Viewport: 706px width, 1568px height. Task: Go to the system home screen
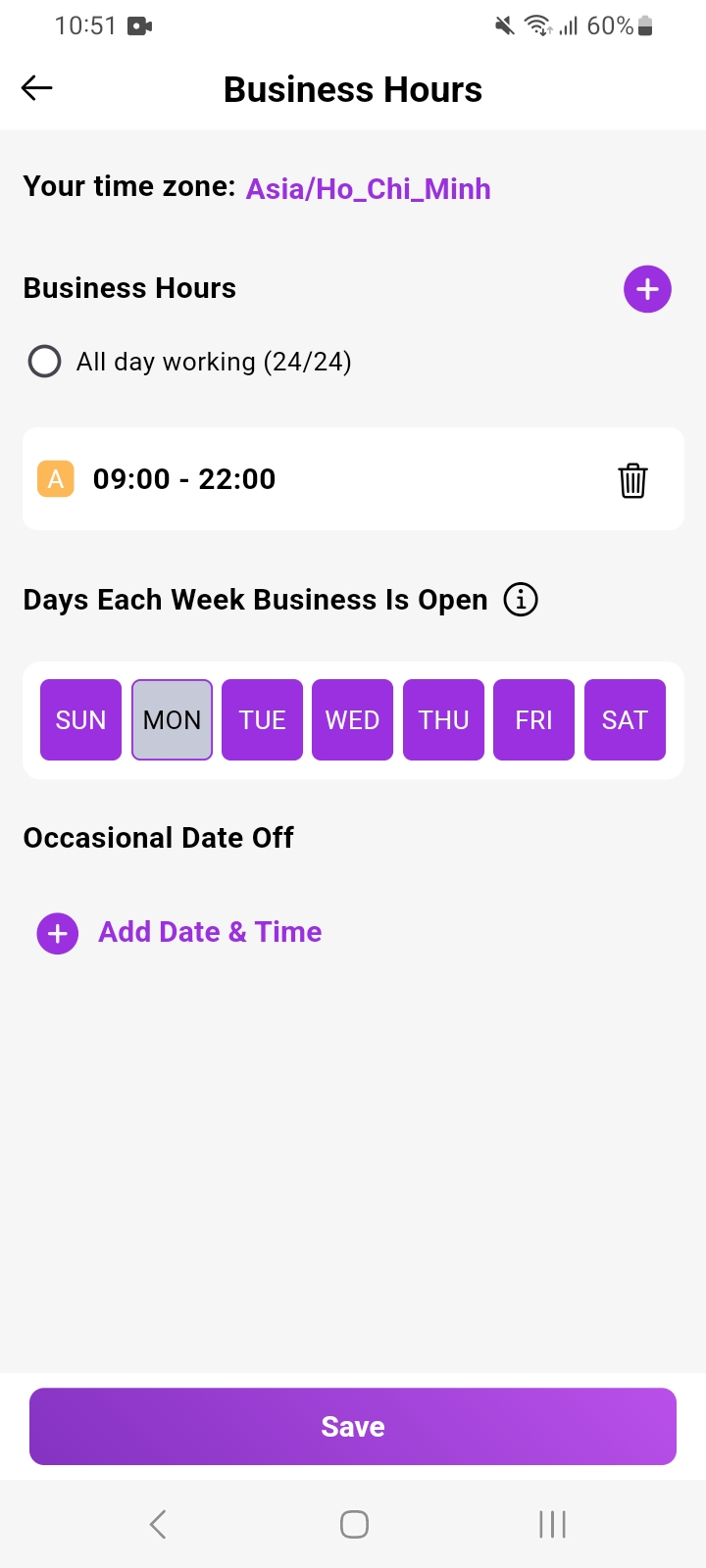click(354, 1524)
